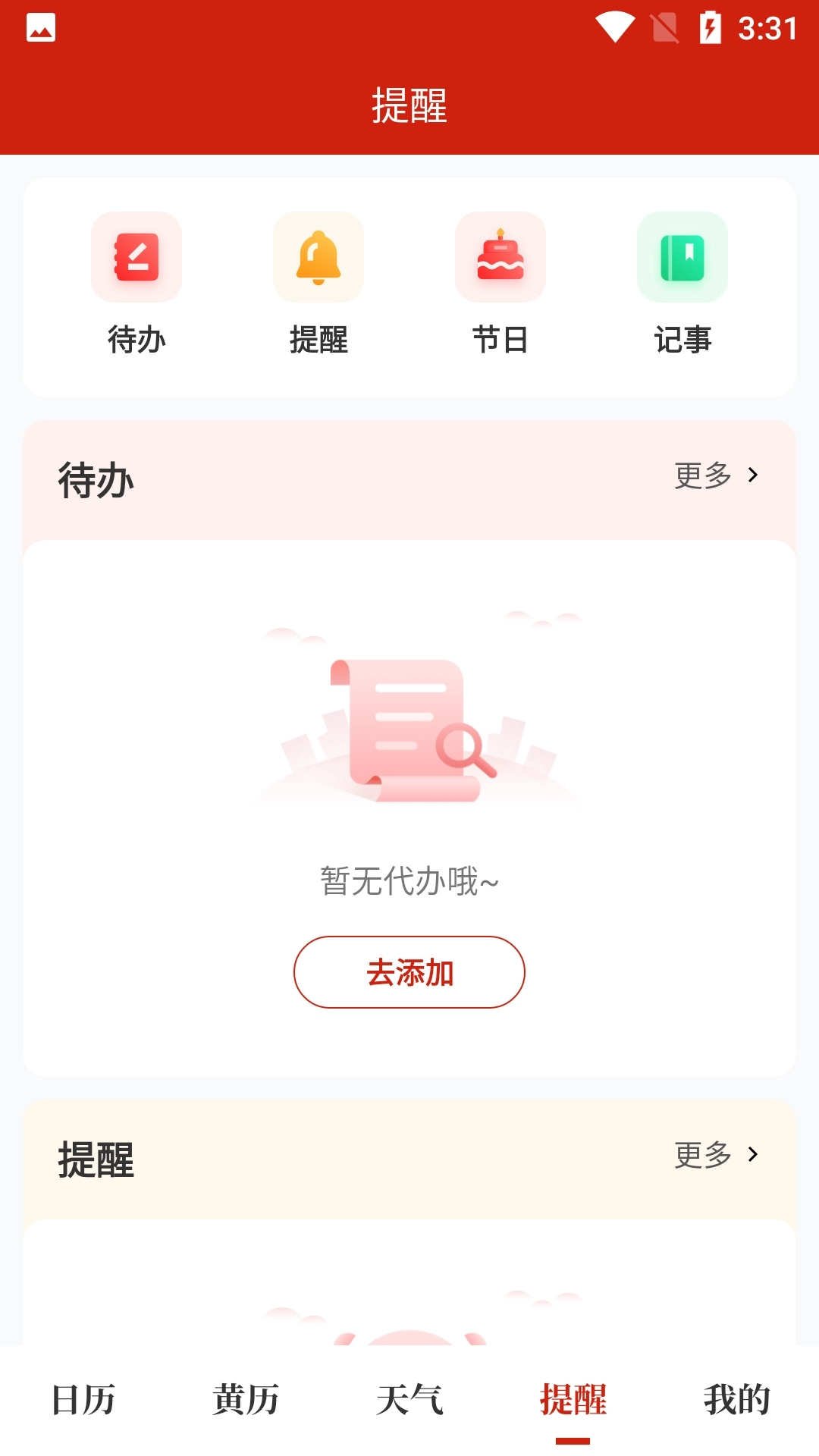Screen dimensions: 819x1456
Task: Open the 节日 festival cake icon
Action: point(500,257)
